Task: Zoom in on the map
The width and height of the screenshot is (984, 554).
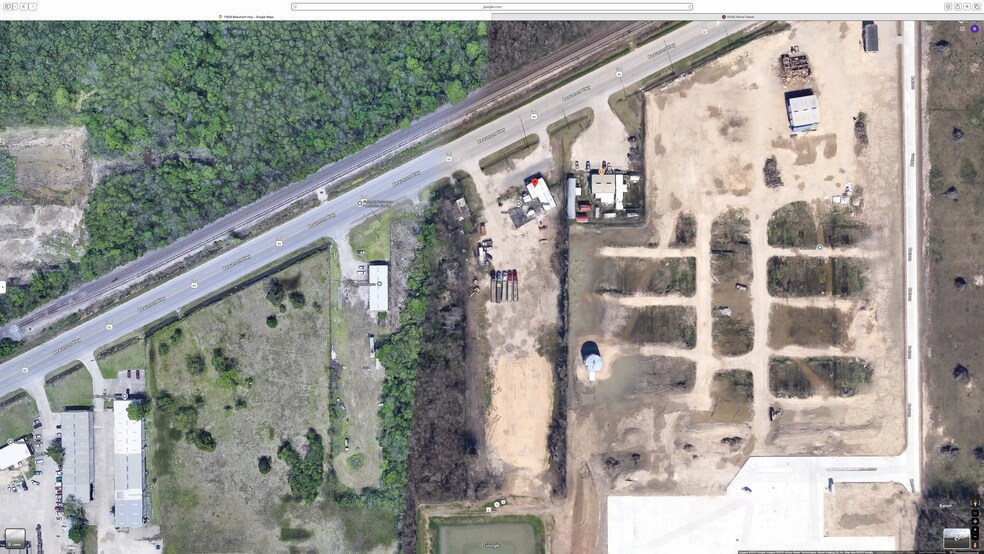Action: 975,530
